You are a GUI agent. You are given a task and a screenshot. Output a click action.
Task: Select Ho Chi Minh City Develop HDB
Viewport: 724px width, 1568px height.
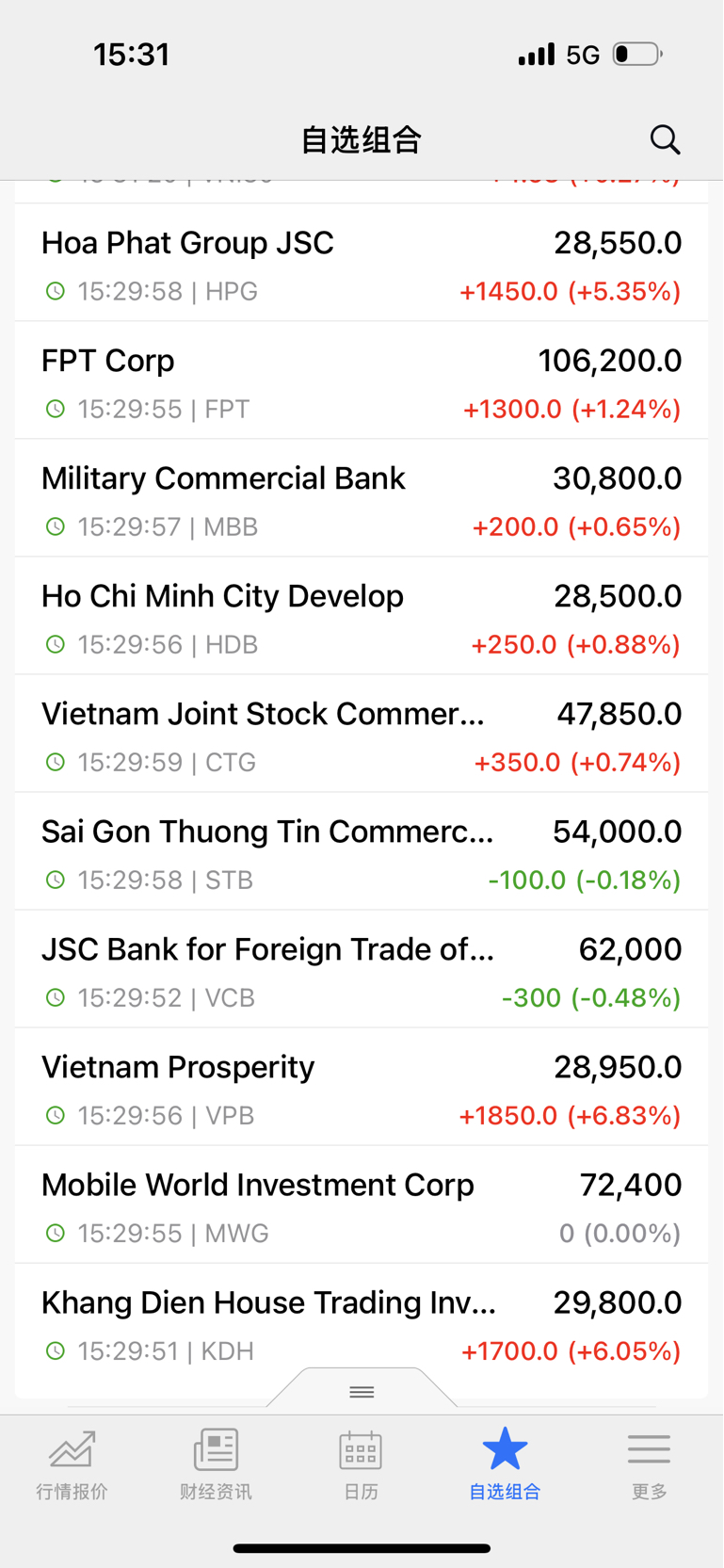pos(362,616)
